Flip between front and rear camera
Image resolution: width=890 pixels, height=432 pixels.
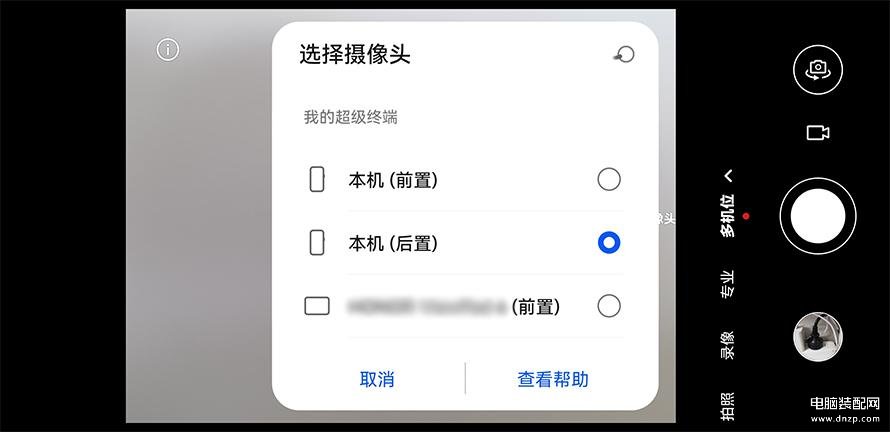click(x=818, y=69)
